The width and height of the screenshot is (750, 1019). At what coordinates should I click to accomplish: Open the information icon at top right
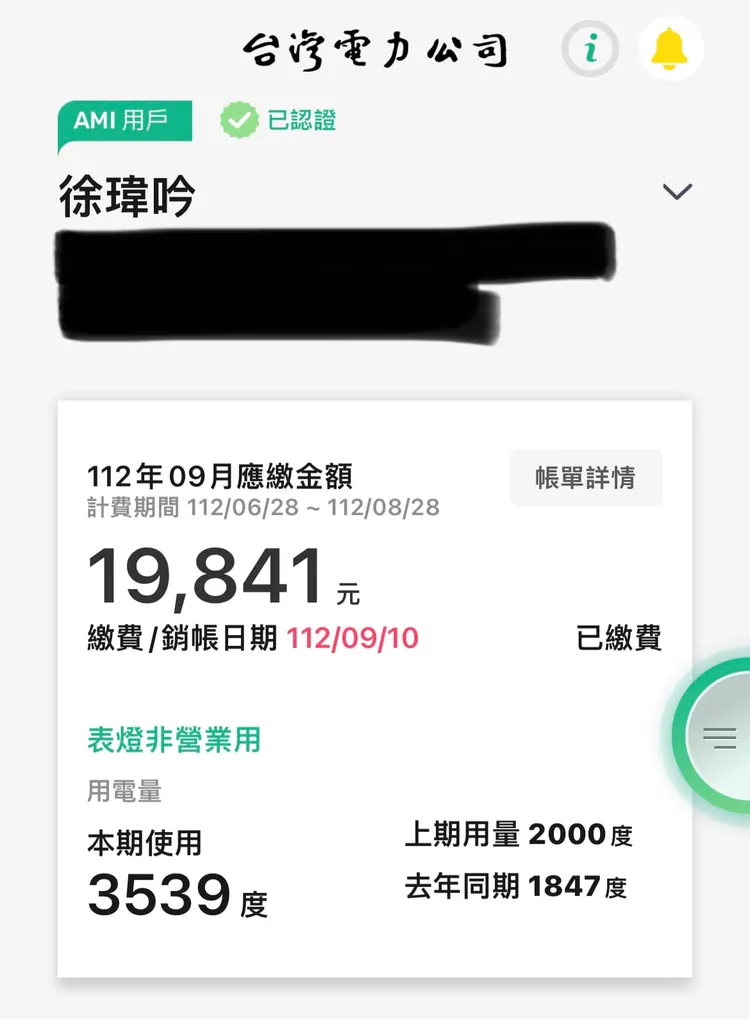coord(590,48)
